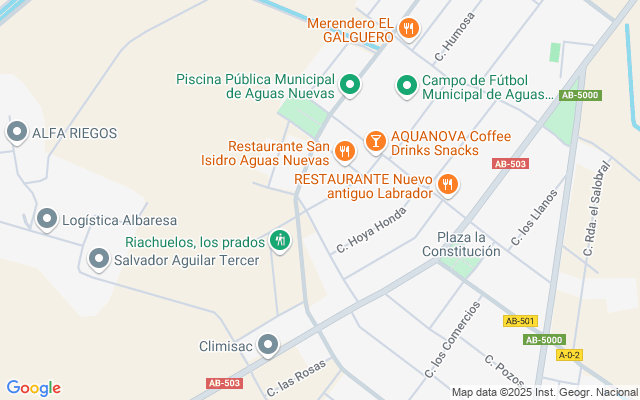The image size is (640, 400).
Task: Open the Climisac location marker
Action: pos(268,346)
